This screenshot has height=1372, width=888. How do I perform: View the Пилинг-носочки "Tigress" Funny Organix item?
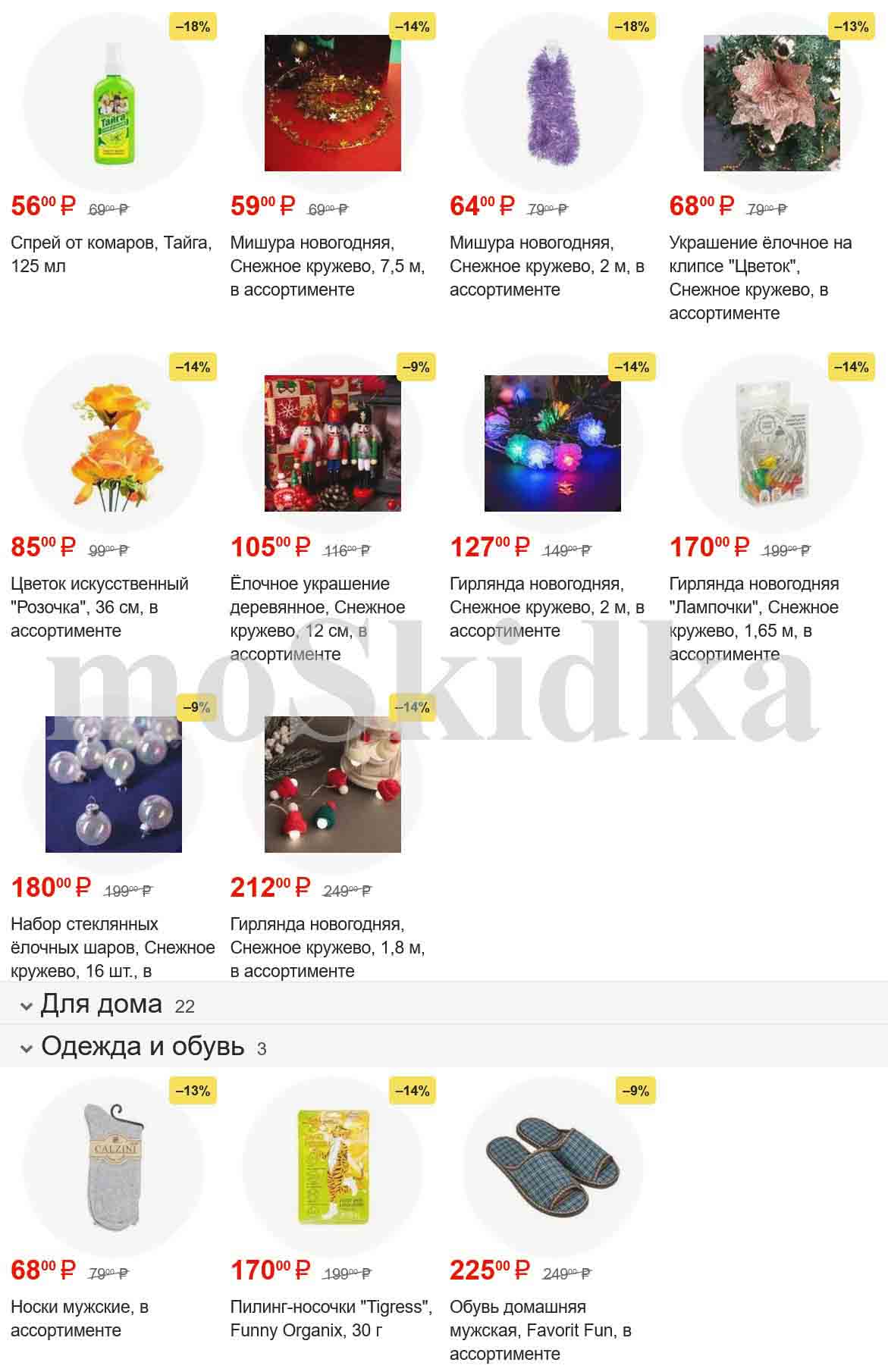(332, 1167)
